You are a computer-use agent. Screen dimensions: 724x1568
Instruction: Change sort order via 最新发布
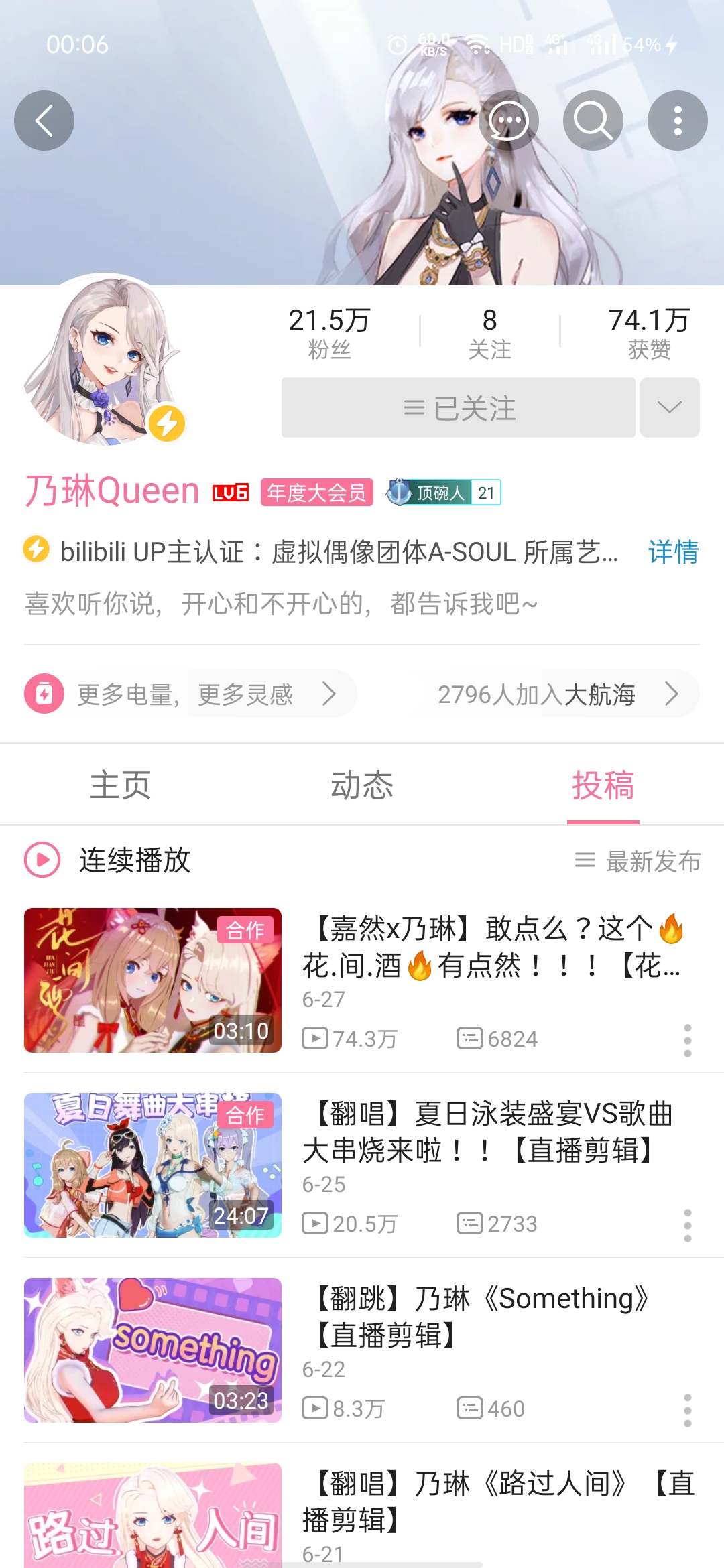pyautogui.click(x=638, y=861)
